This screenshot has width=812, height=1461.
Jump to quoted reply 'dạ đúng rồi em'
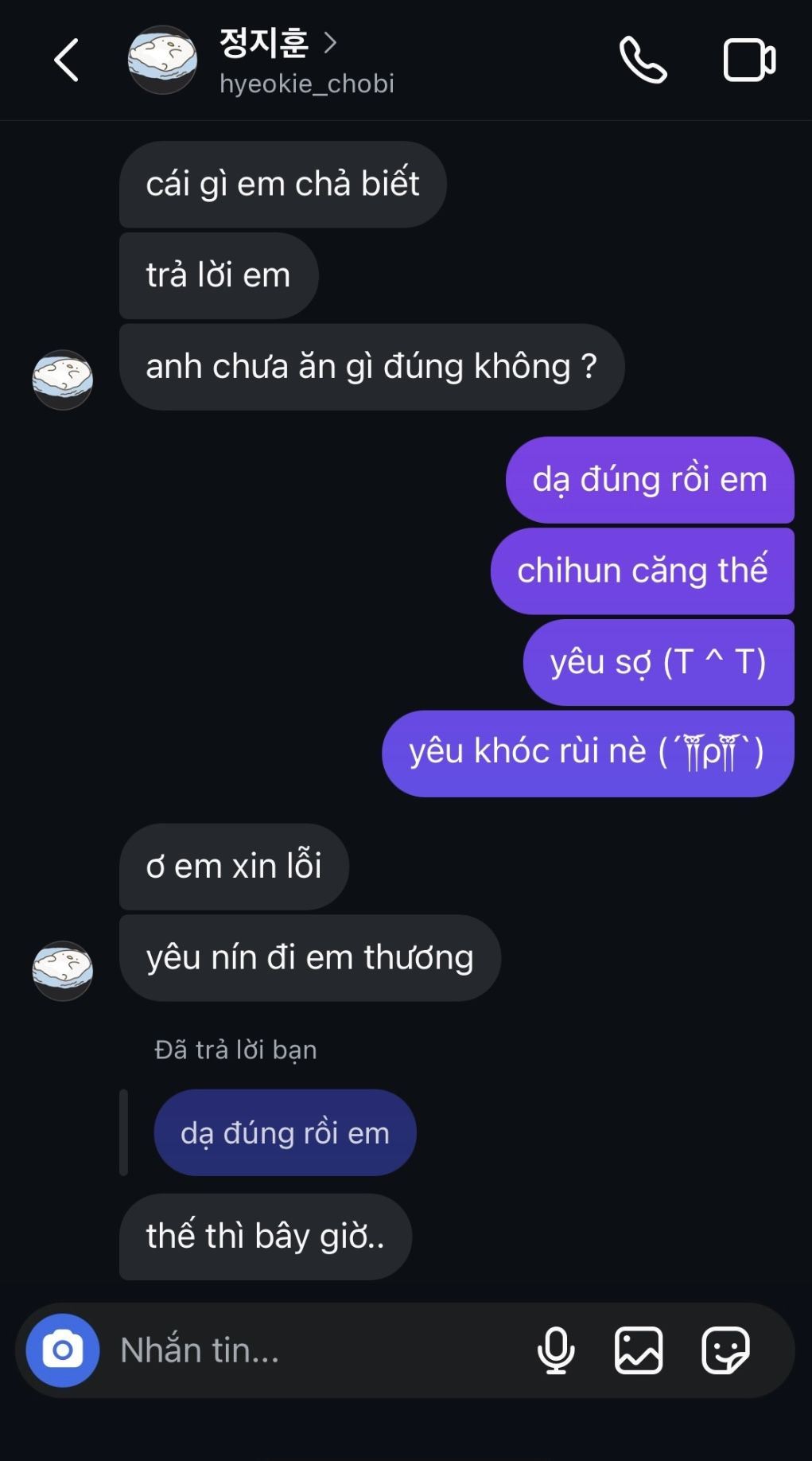click(x=285, y=1133)
